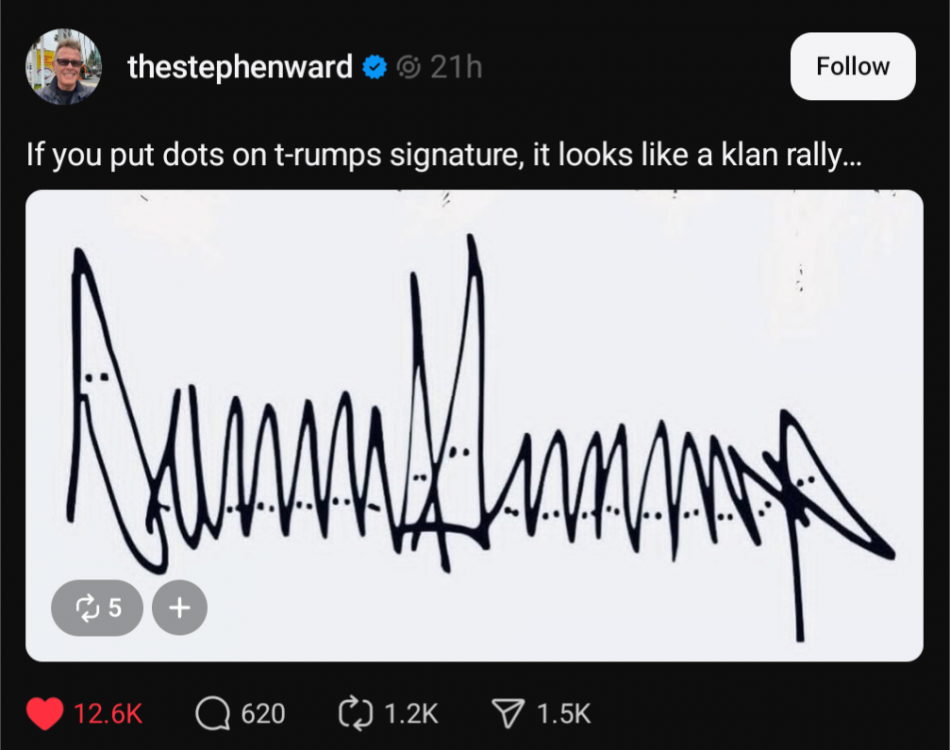Like the post with 12.6K likes
Viewport: 950px width, 750px height.
pos(43,713)
